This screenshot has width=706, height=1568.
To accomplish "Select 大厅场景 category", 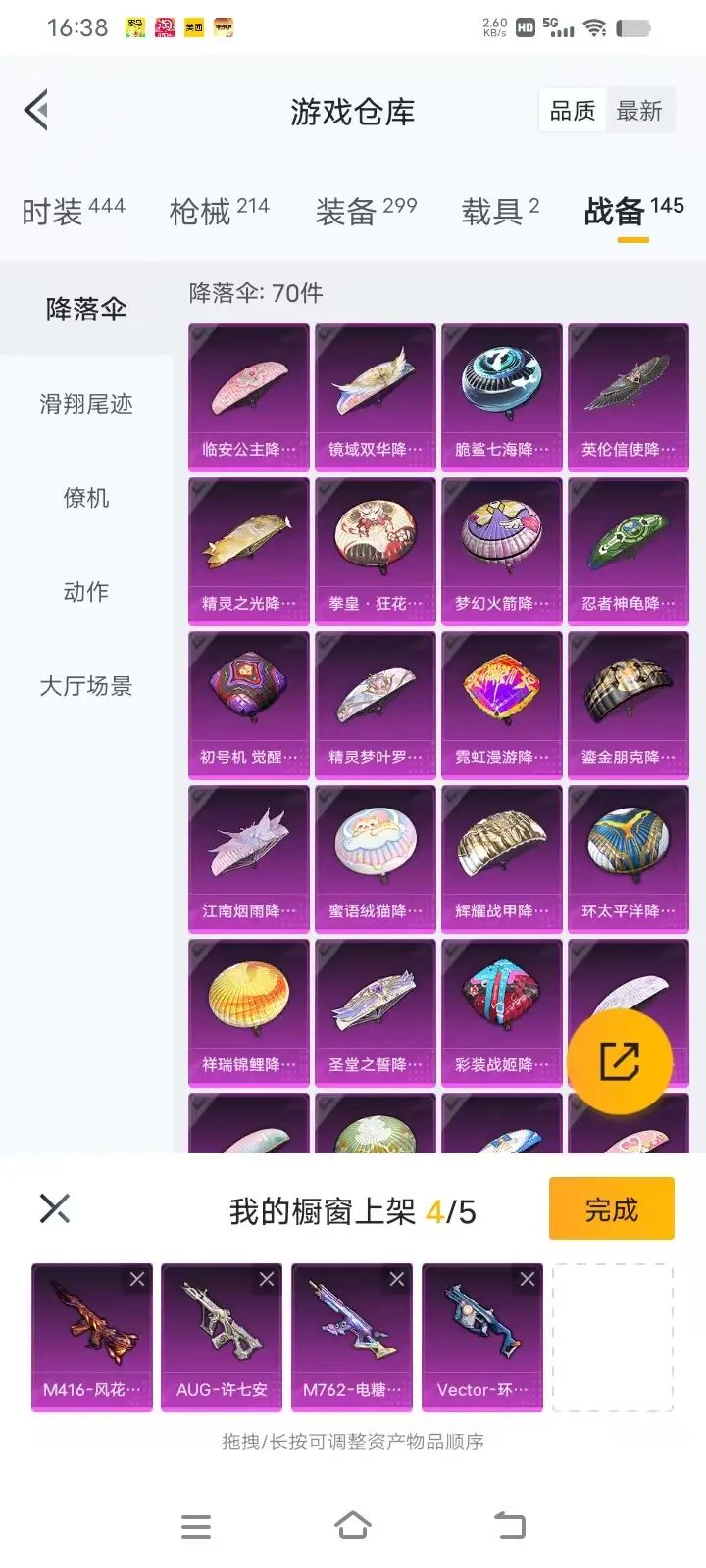I will [86, 686].
